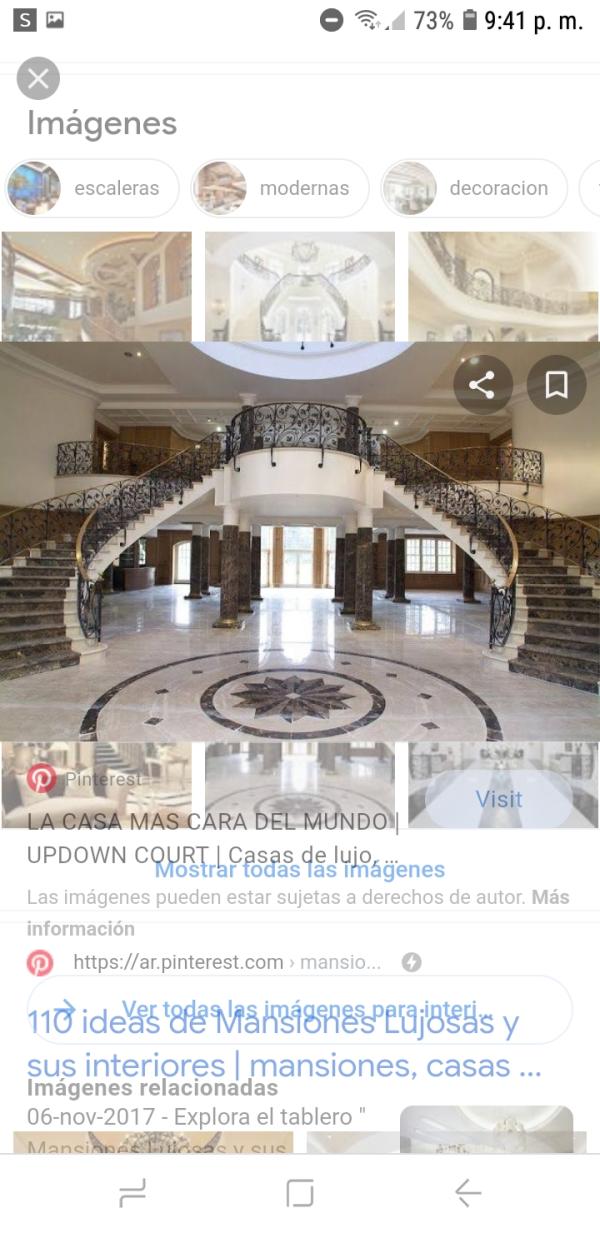Tap the Visit button
This screenshot has width=600, height=1233.
point(499,799)
